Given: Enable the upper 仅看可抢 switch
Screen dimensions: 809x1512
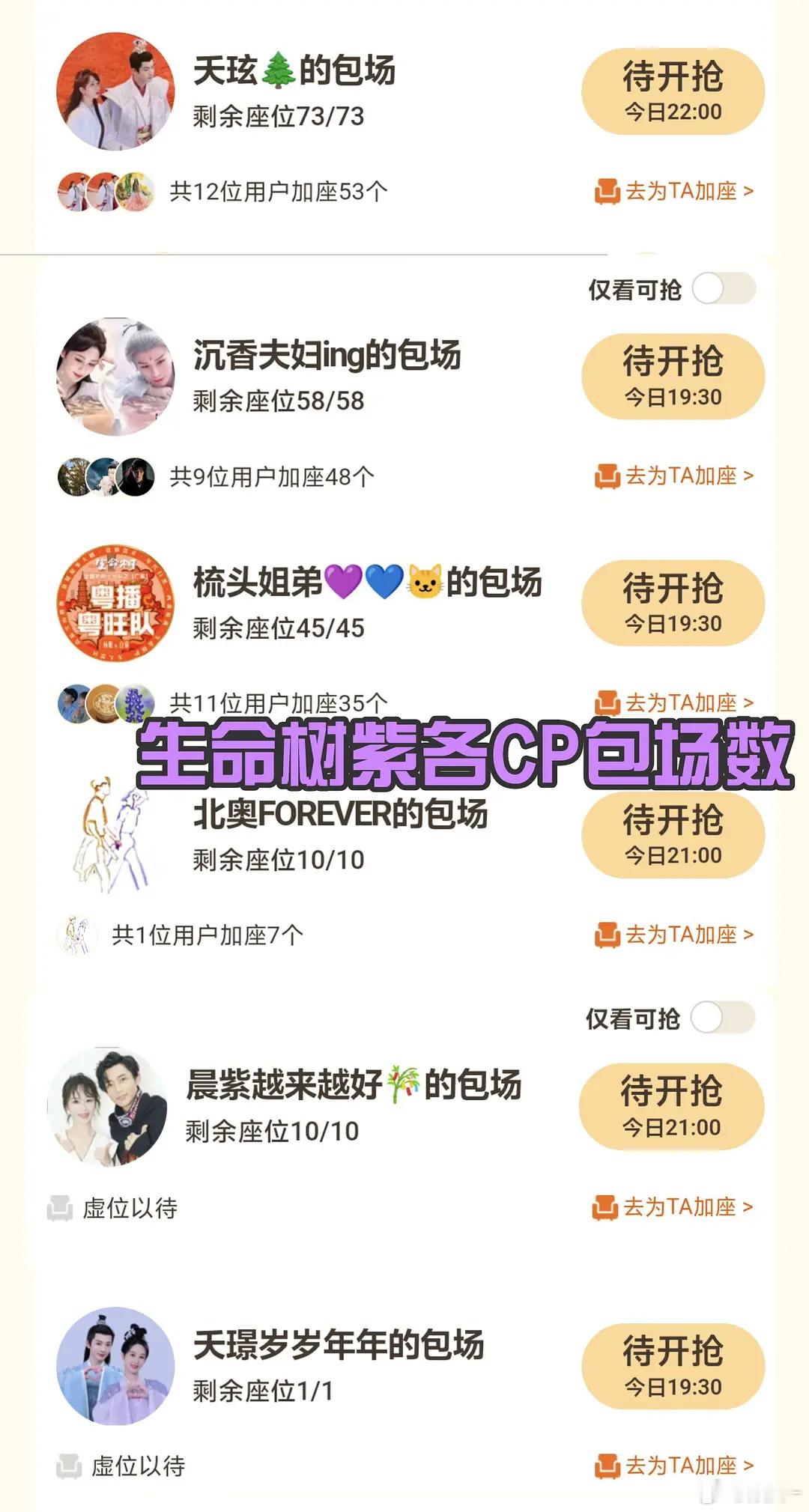Looking at the screenshot, I should (721, 287).
